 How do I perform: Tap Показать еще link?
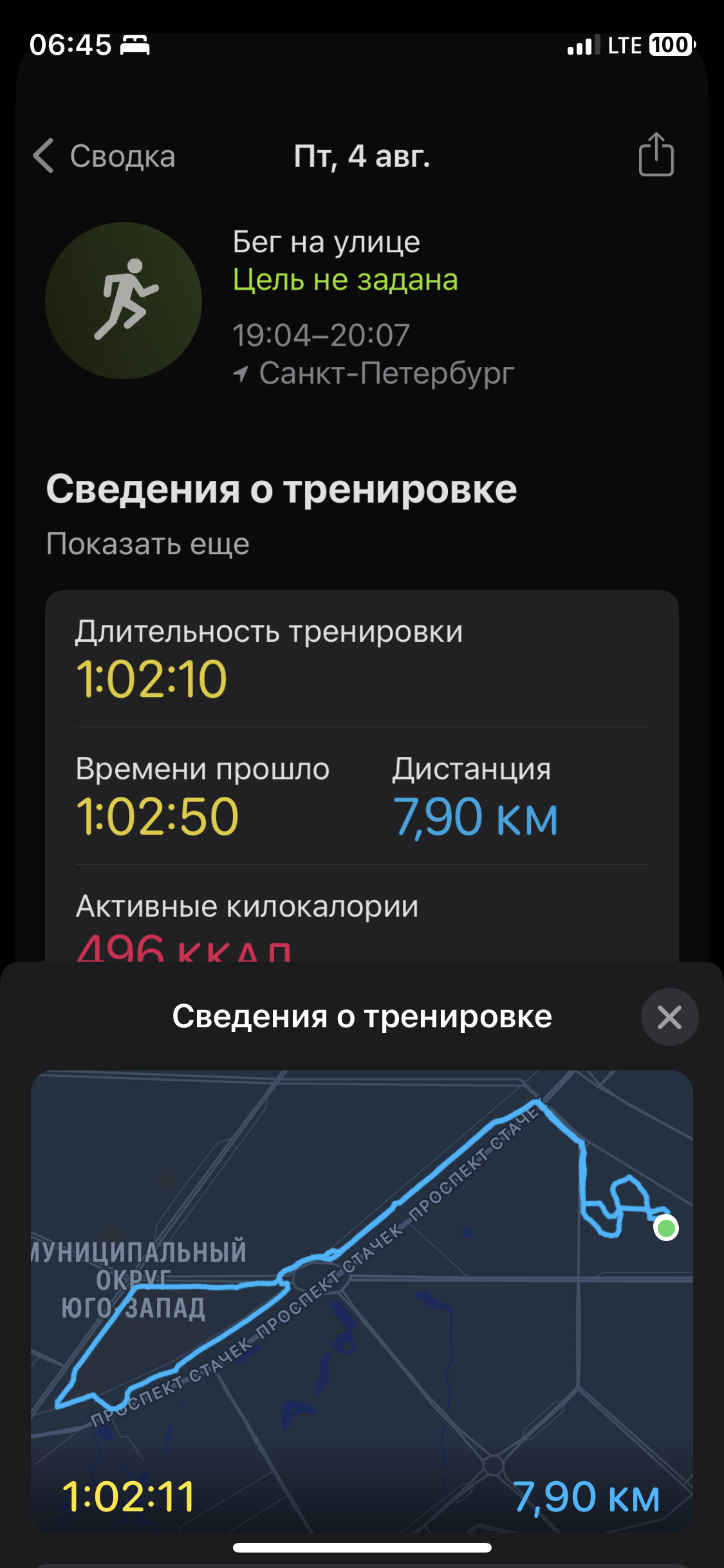coord(148,544)
